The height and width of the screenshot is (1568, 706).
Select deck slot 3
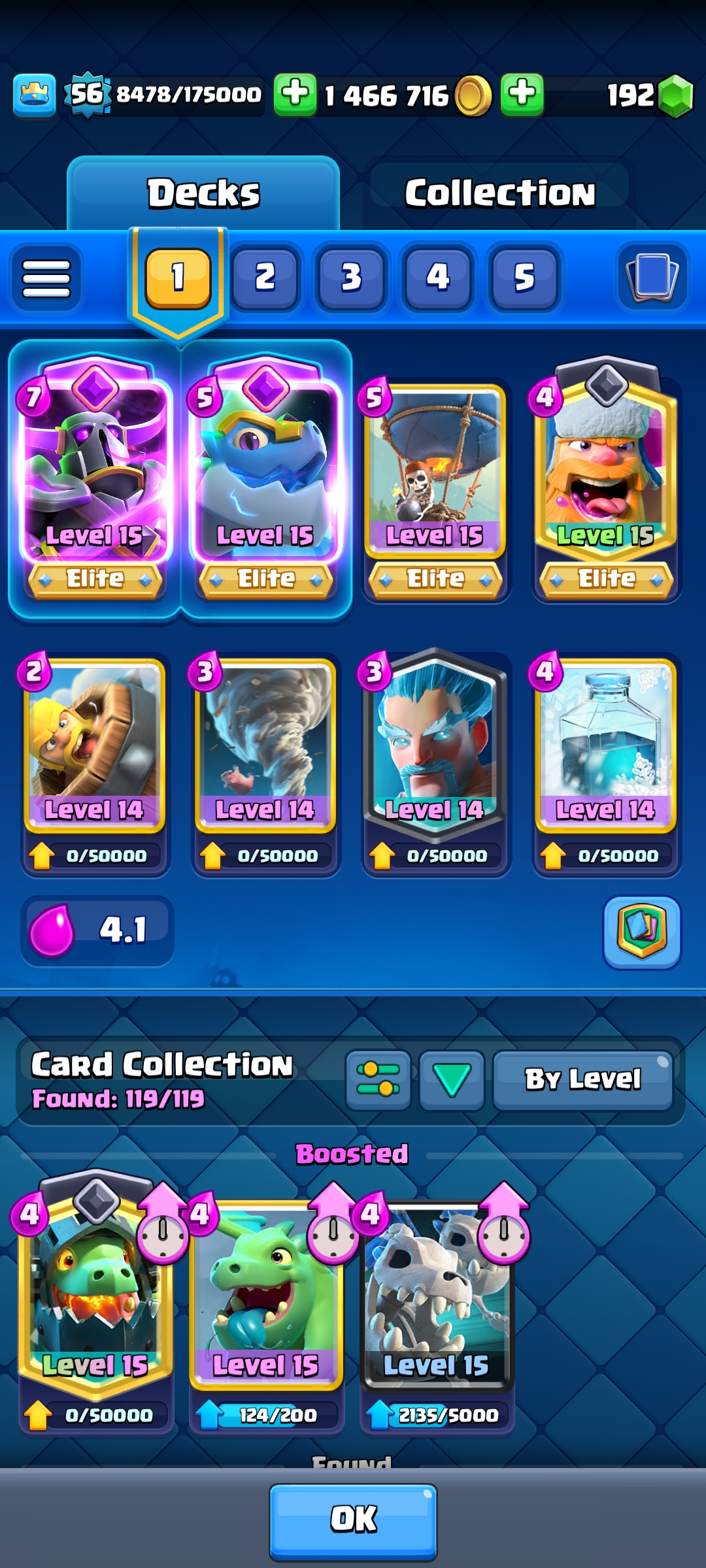pyautogui.click(x=351, y=278)
